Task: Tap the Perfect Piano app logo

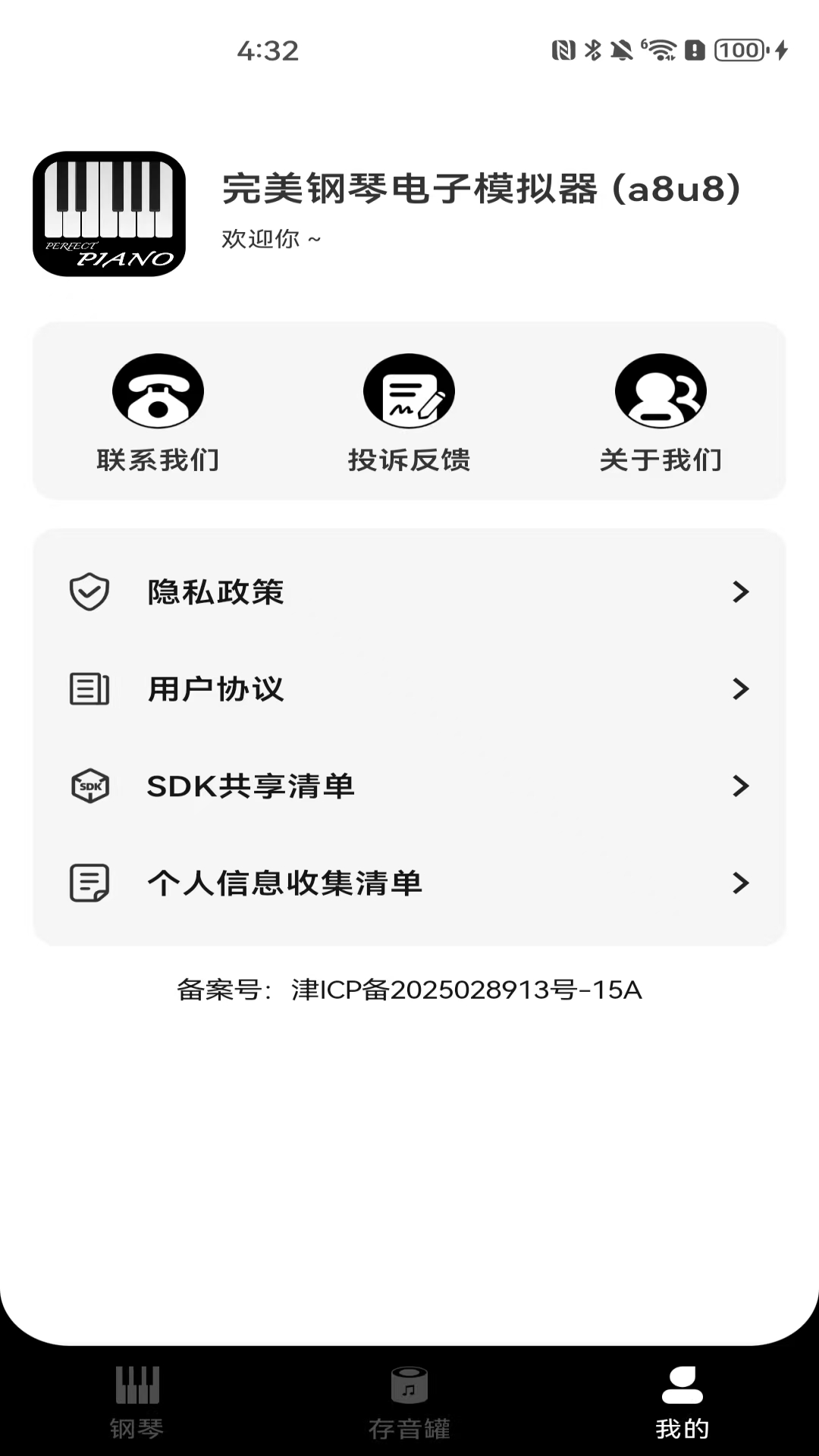Action: (x=111, y=214)
